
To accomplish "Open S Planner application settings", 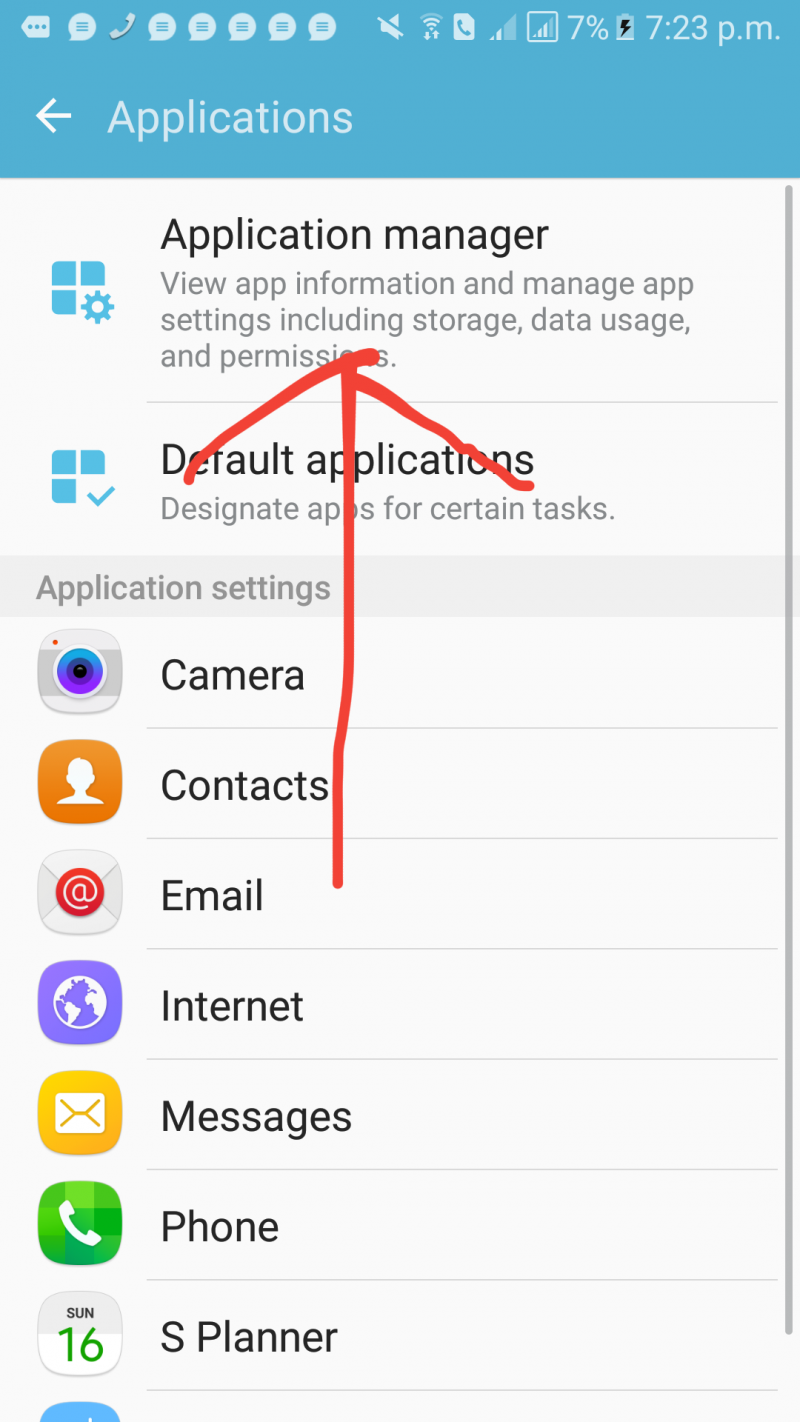I will pos(400,1336).
